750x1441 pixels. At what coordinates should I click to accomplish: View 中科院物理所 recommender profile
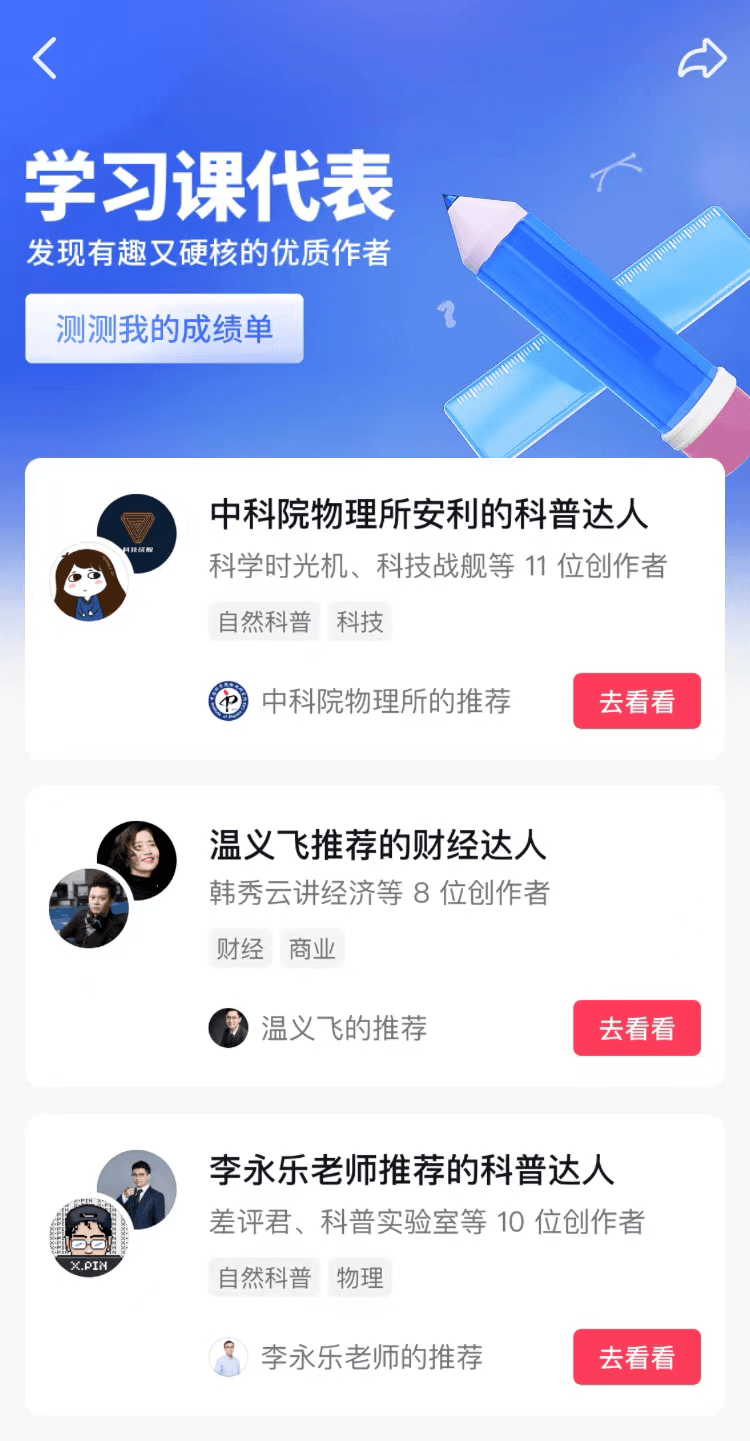click(360, 701)
